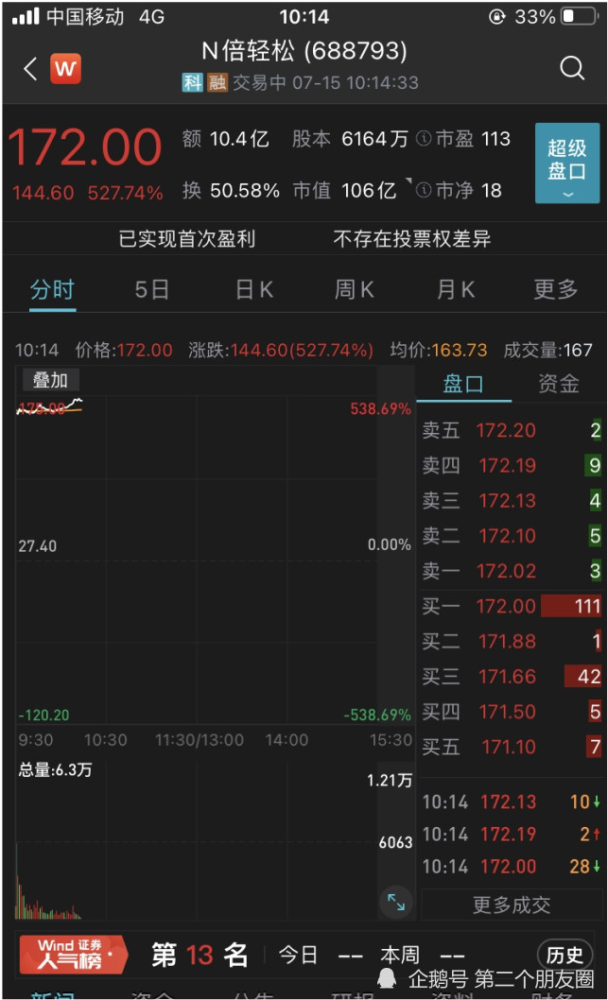Select the 盘口 tab

click(x=463, y=384)
